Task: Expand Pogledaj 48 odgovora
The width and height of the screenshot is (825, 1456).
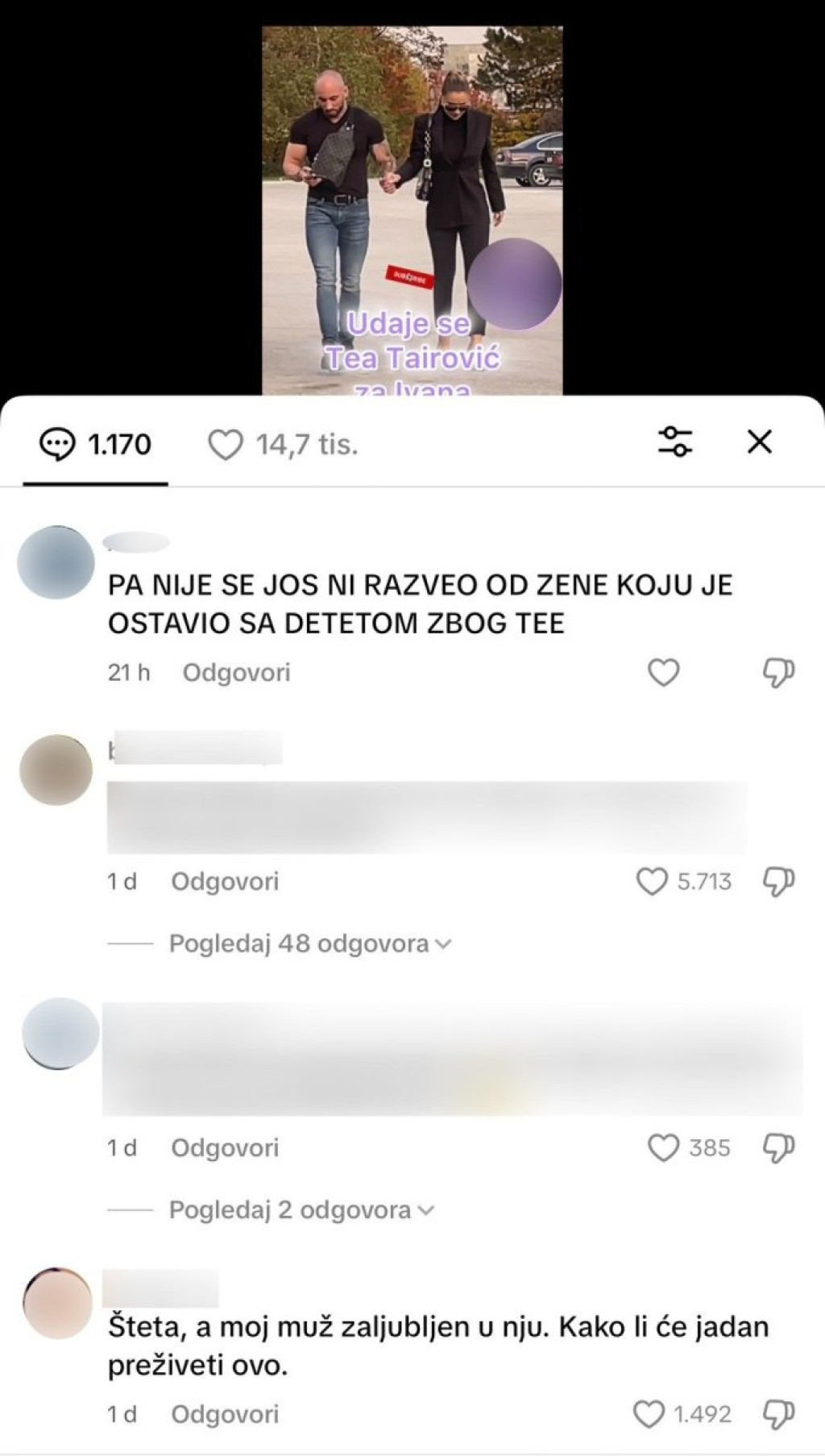Action: coord(309,944)
